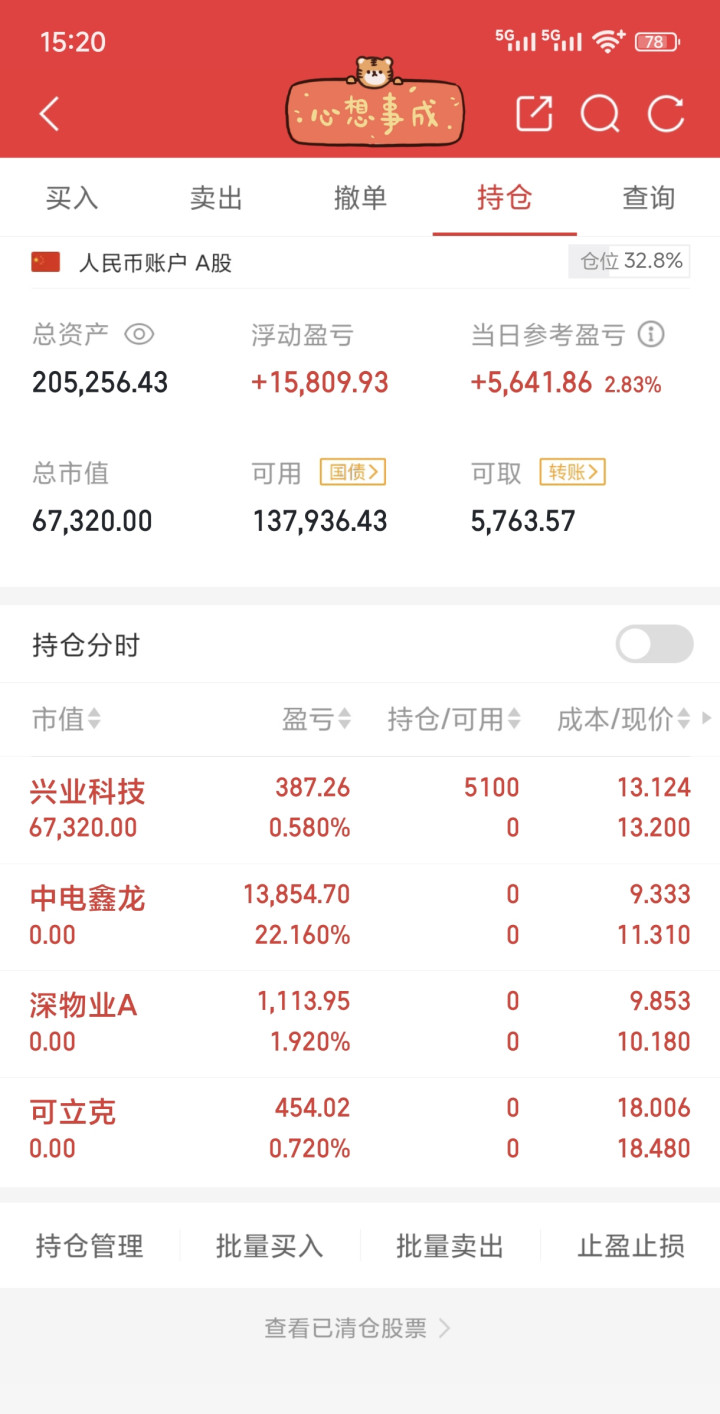The width and height of the screenshot is (720, 1414).
Task: Open the 兴业科技 holding row
Action: 360,809
